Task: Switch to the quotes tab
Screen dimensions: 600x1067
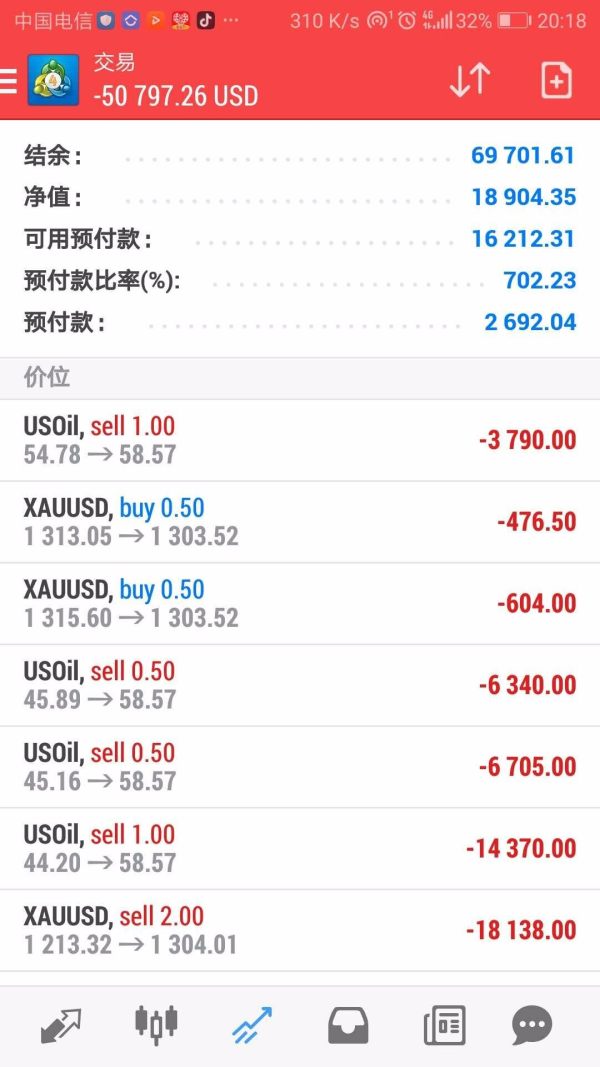Action: (x=60, y=1025)
